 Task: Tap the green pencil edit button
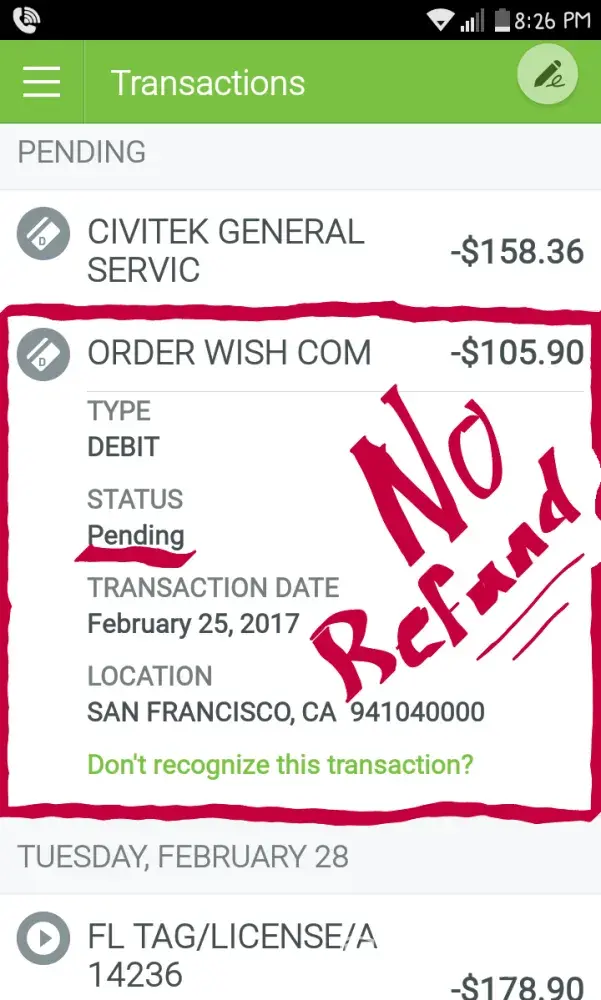tap(547, 74)
